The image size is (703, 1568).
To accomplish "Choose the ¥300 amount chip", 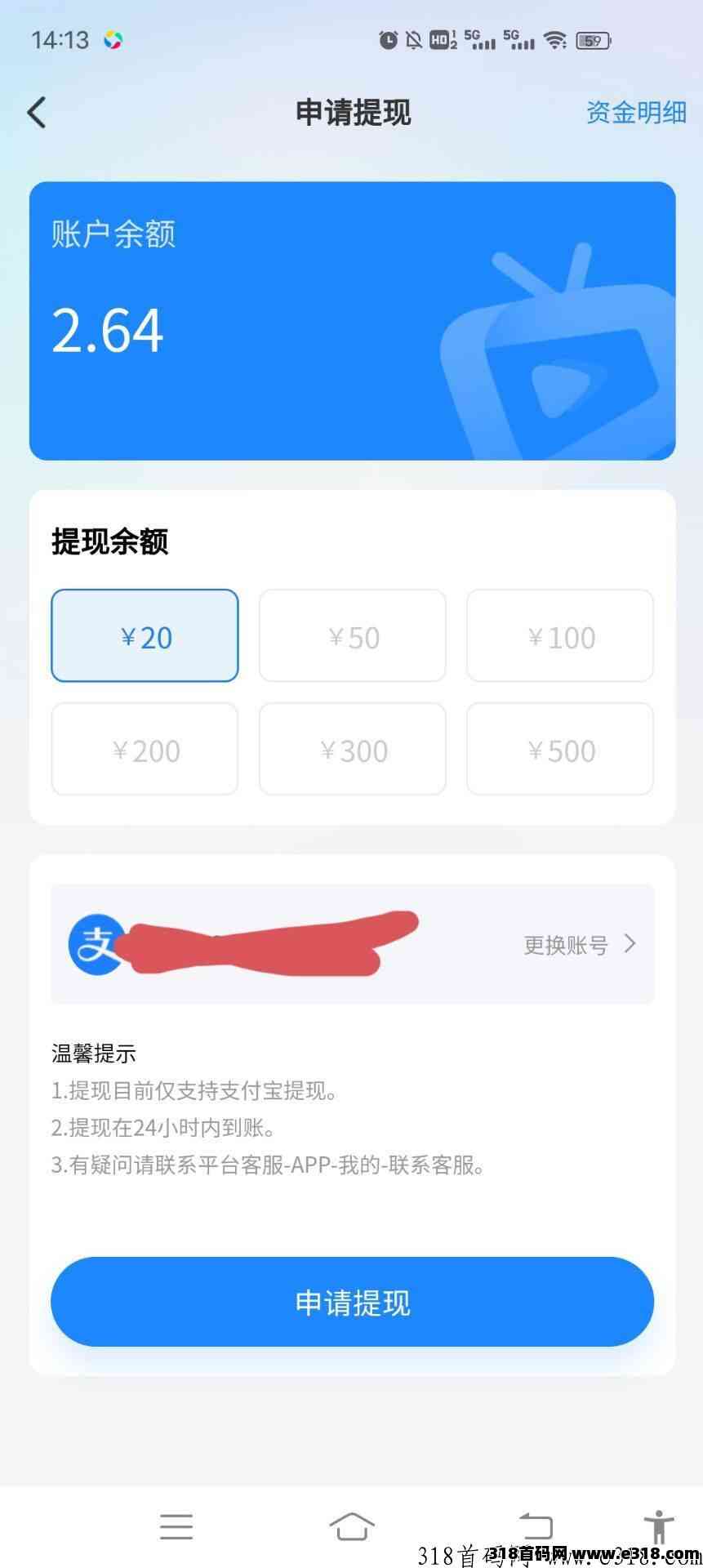I will point(353,750).
